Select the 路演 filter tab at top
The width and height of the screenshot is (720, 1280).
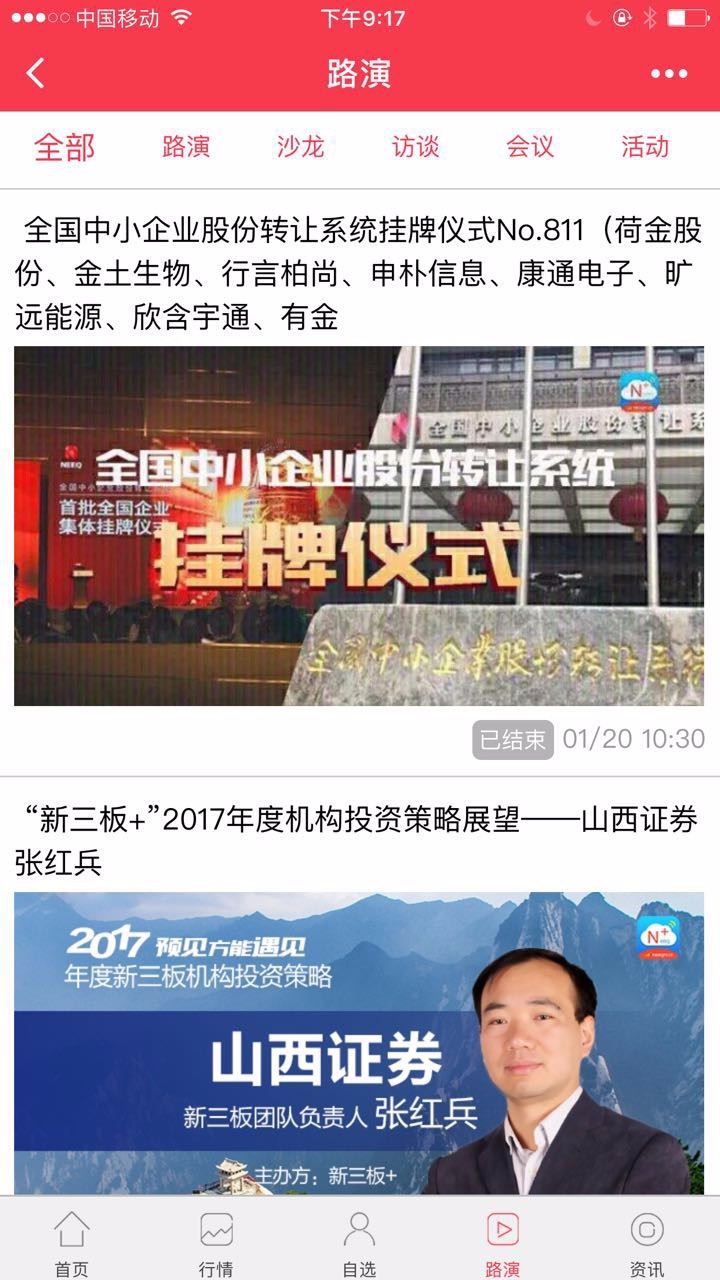point(186,147)
